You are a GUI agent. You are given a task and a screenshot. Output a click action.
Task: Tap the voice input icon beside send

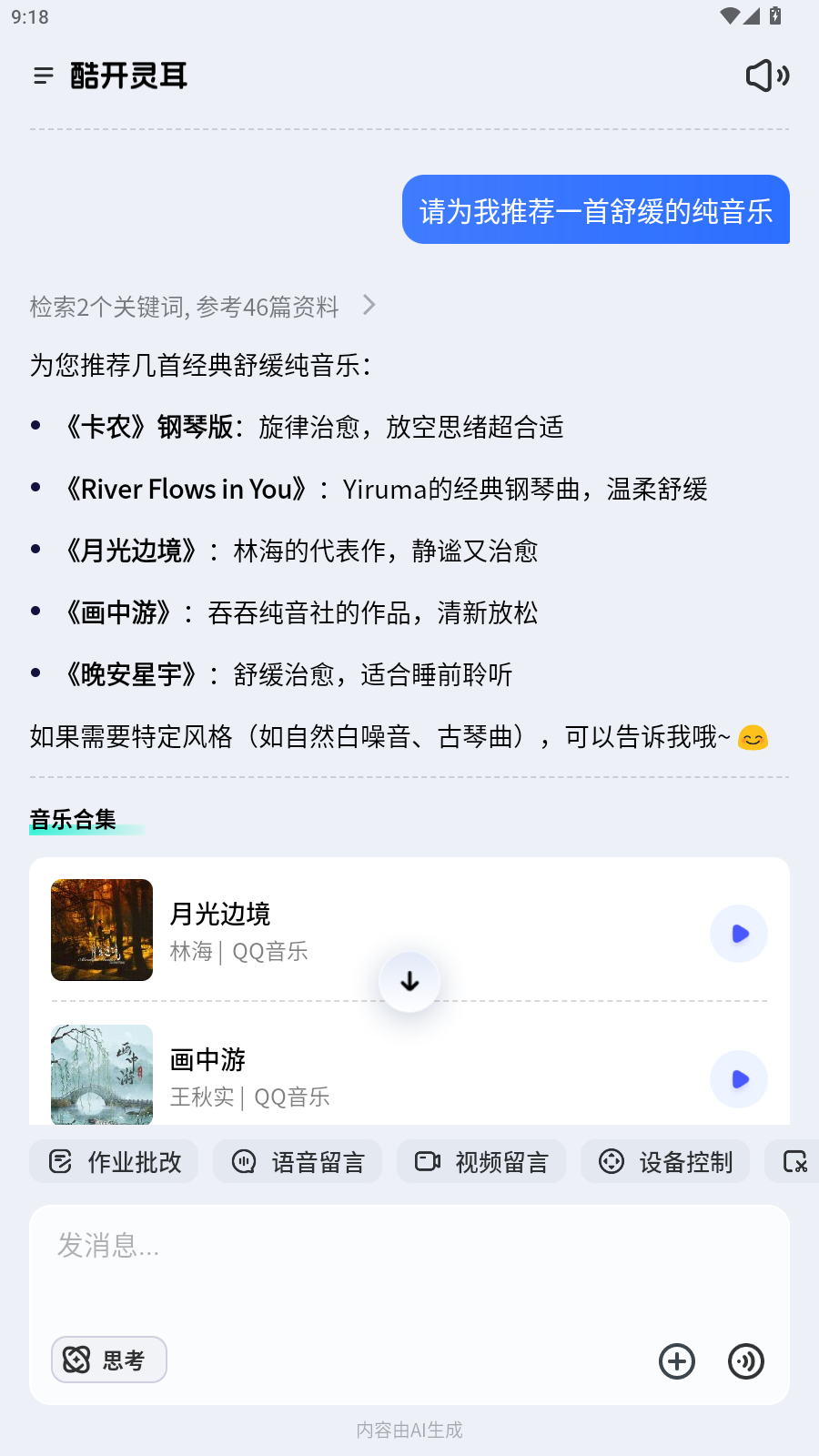tap(745, 1361)
